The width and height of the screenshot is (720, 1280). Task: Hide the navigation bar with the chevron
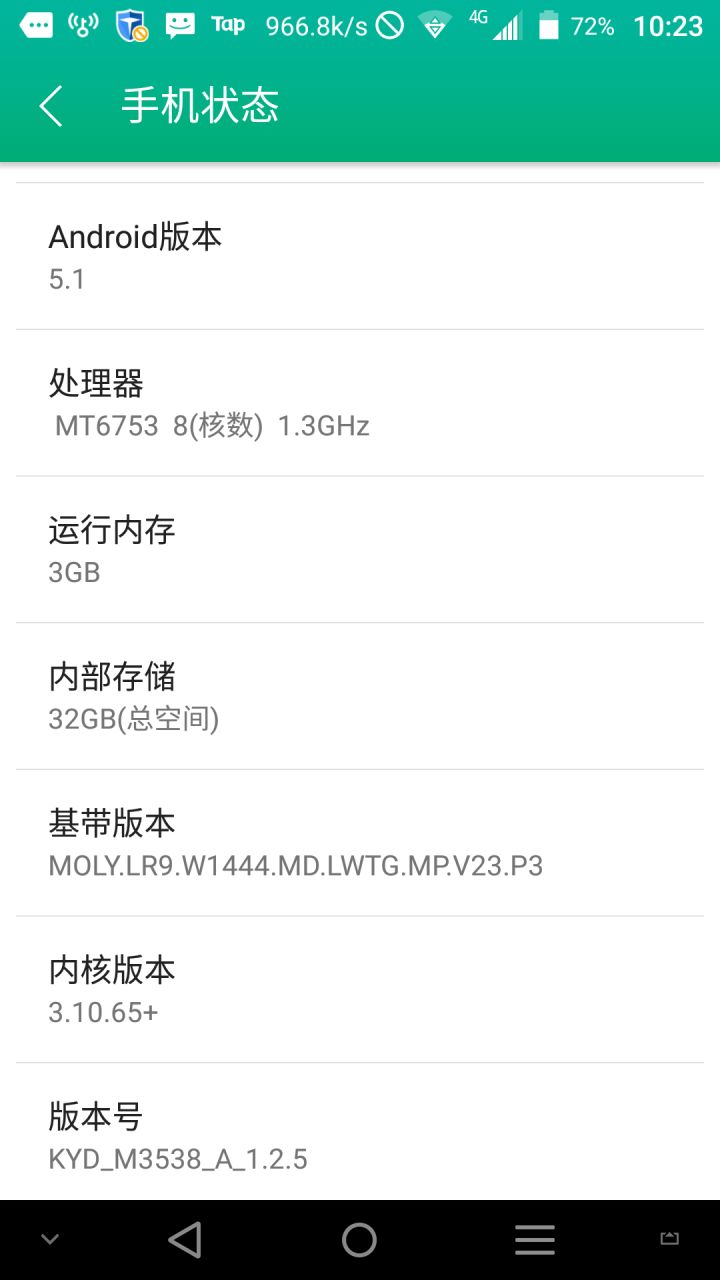tap(50, 1240)
